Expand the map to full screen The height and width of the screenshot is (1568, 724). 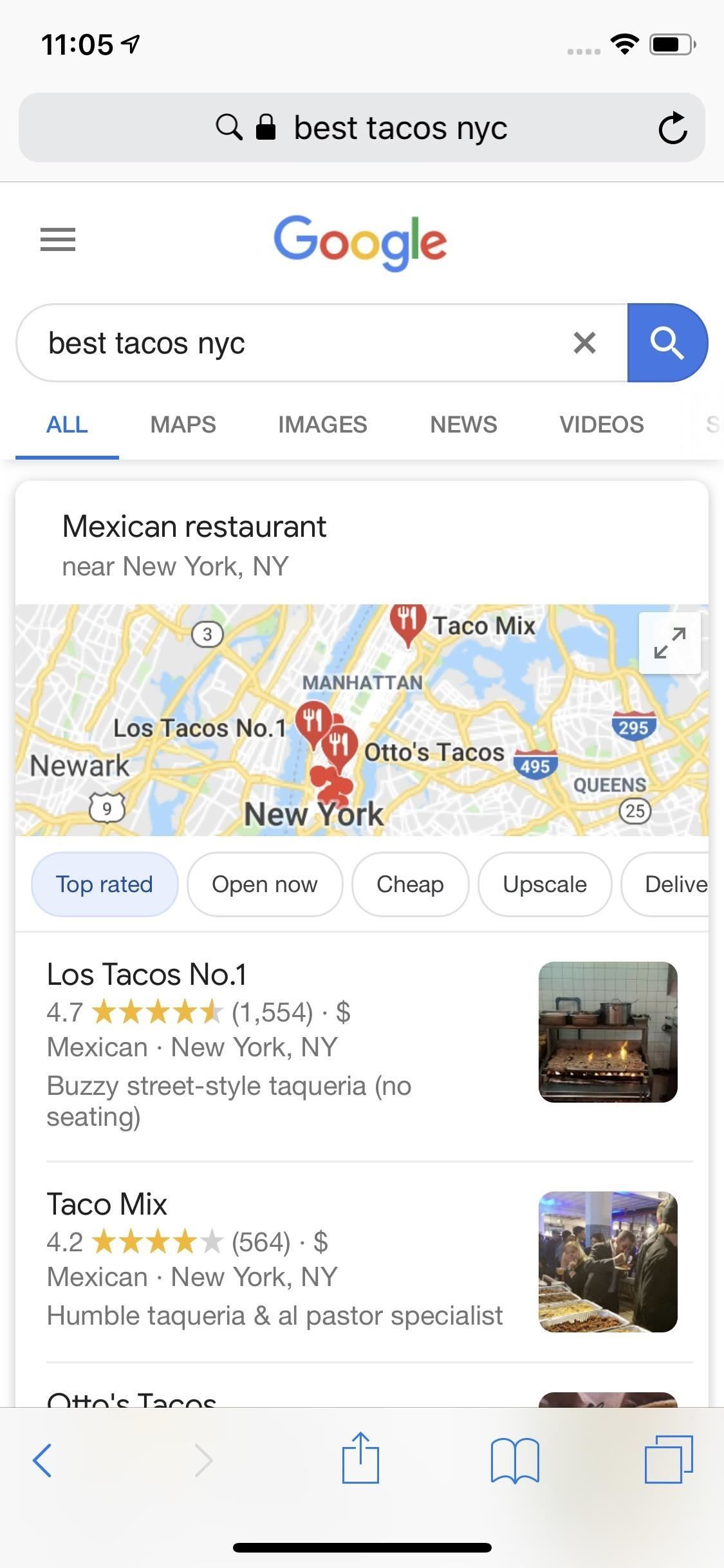point(669,643)
